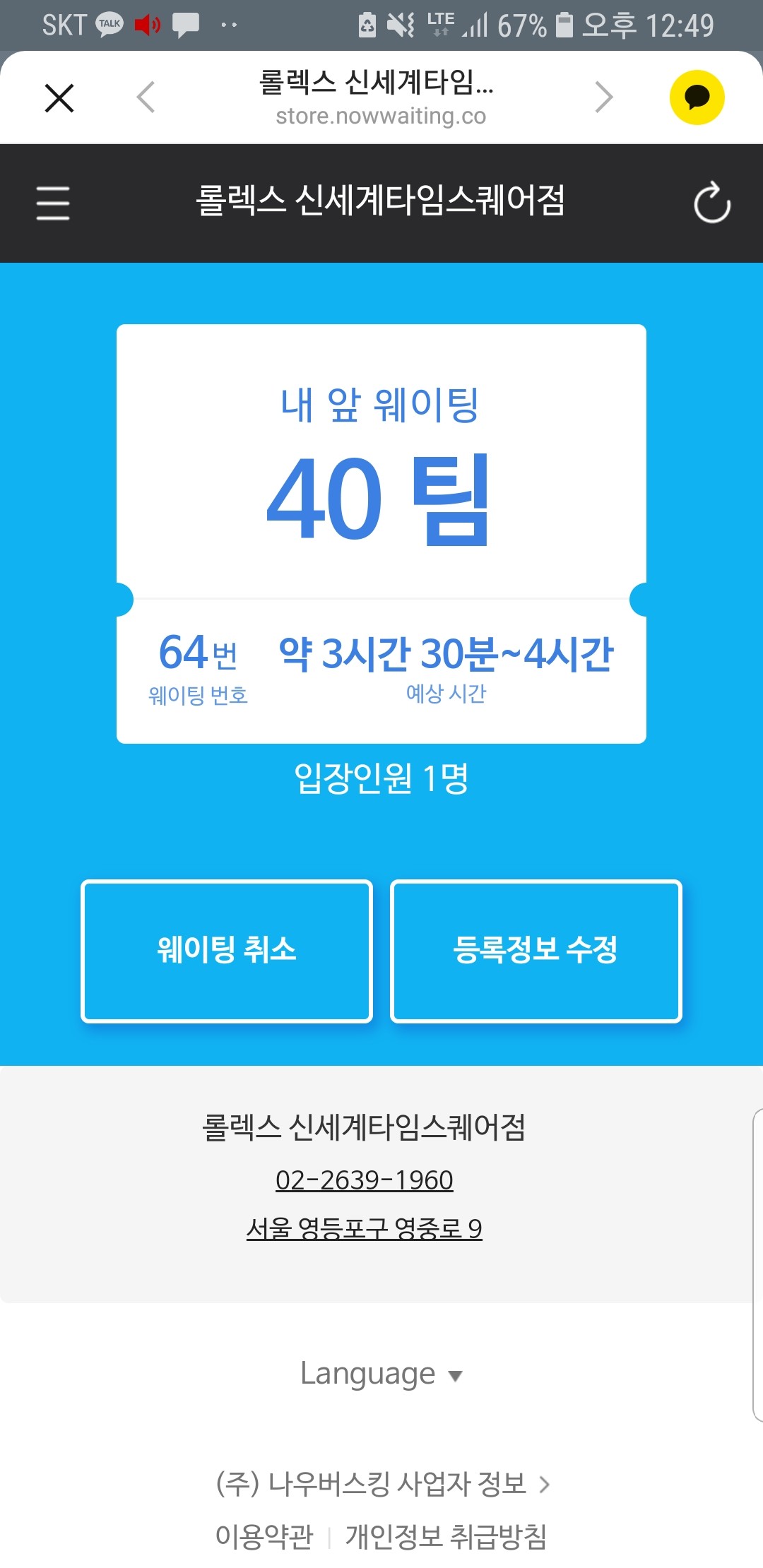Open the address 서울 영등포구 영중로 9
Viewport: 763px width, 1568px height.
pos(365,1229)
